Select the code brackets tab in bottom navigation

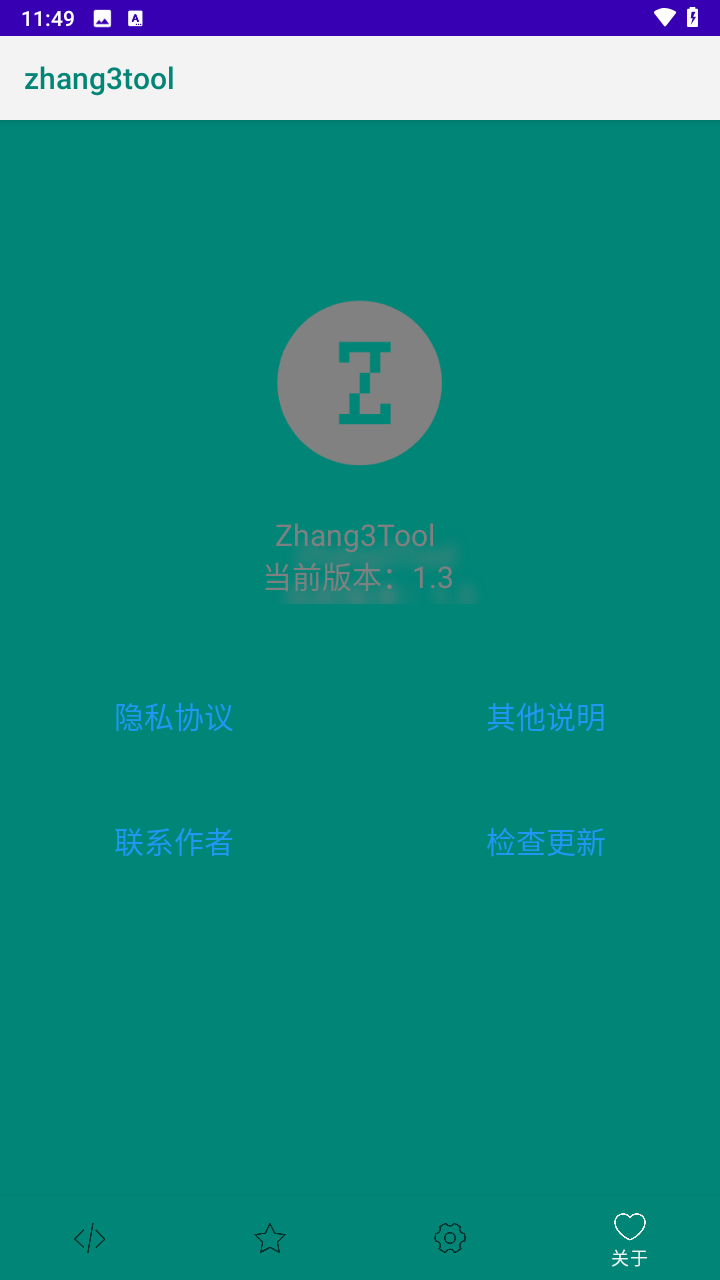click(89, 1237)
